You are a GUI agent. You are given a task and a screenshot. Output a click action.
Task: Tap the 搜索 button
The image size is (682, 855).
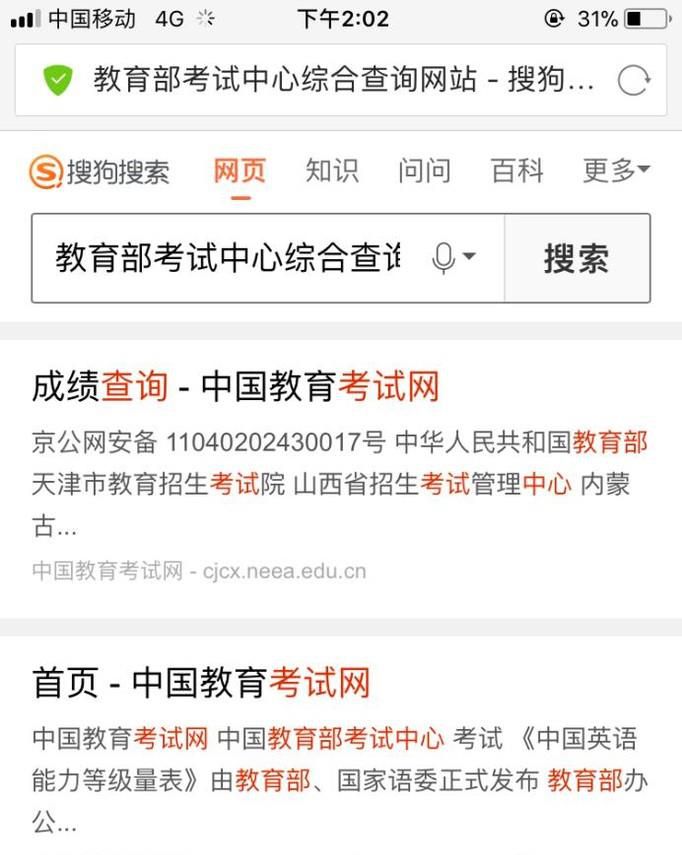576,258
